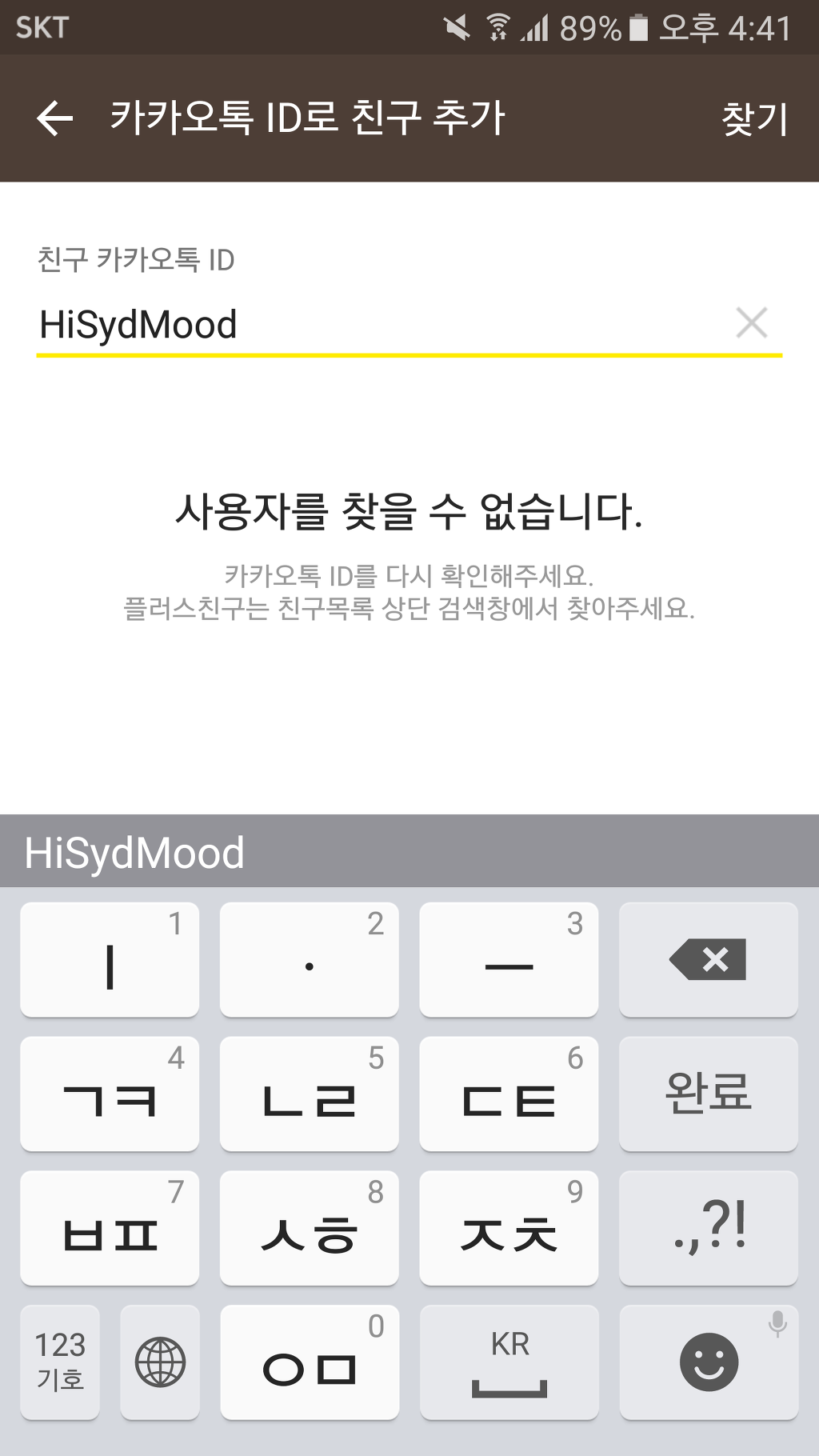Open the emoji smiley key
The height and width of the screenshot is (1456, 819).
pos(709,1362)
